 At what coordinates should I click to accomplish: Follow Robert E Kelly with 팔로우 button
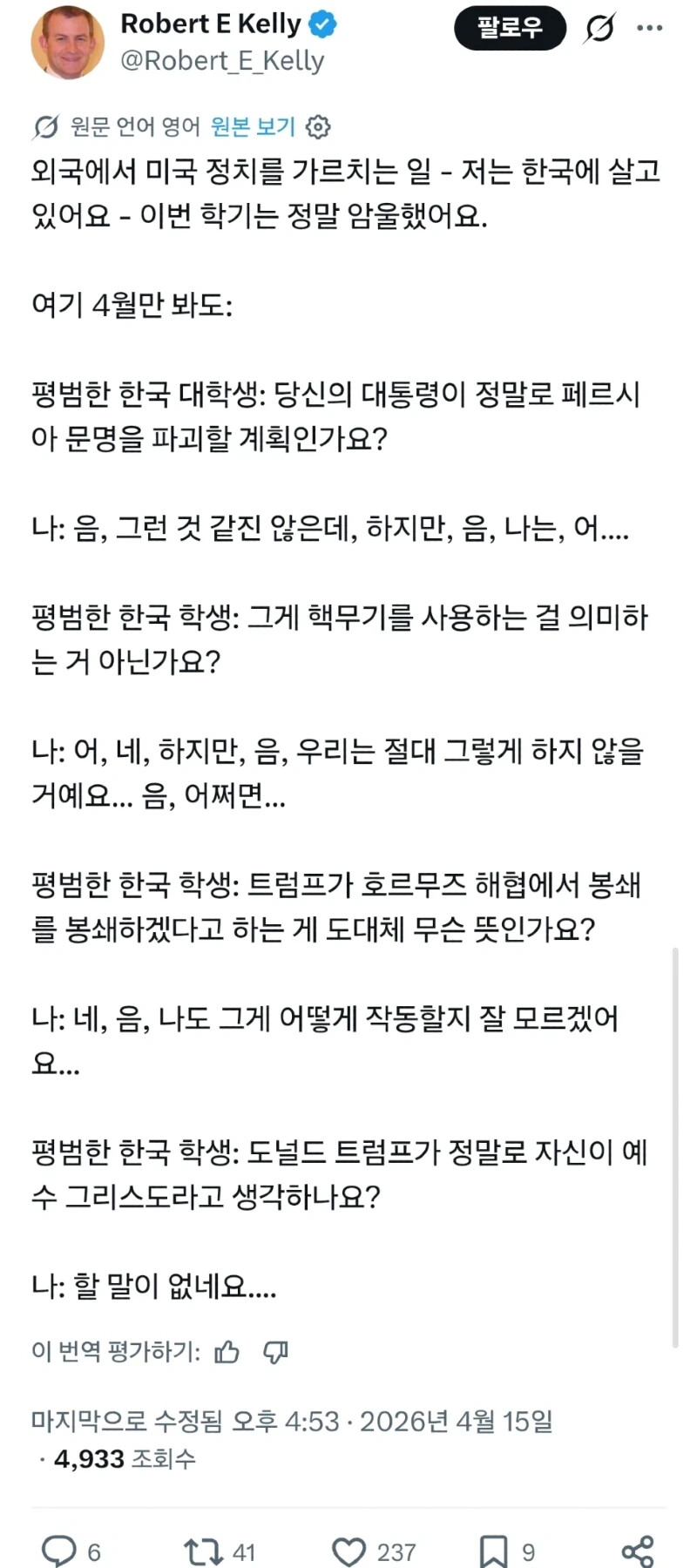(x=510, y=27)
